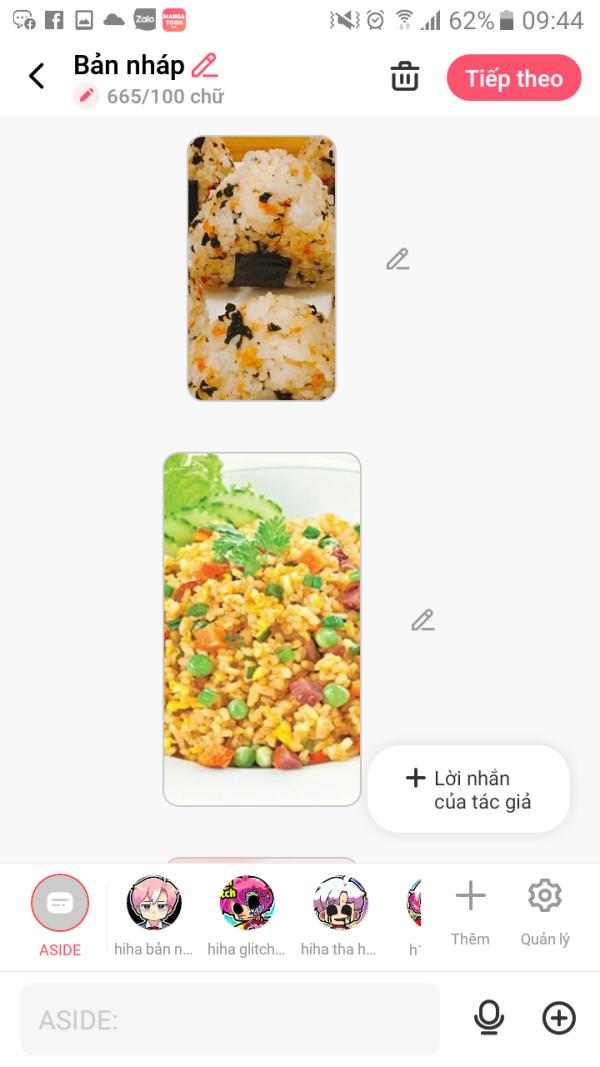
Task: Choose character hiha bản n...
Action: click(154, 903)
